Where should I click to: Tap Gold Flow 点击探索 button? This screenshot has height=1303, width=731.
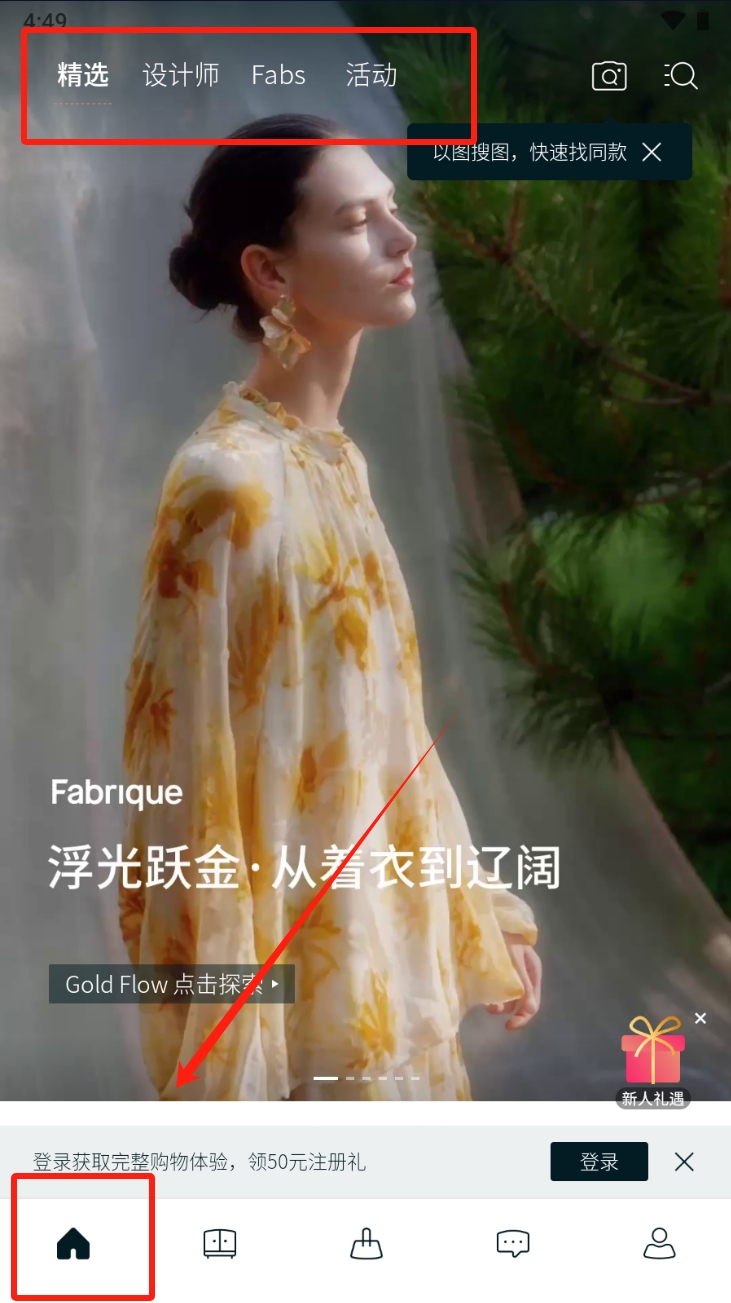tap(172, 984)
